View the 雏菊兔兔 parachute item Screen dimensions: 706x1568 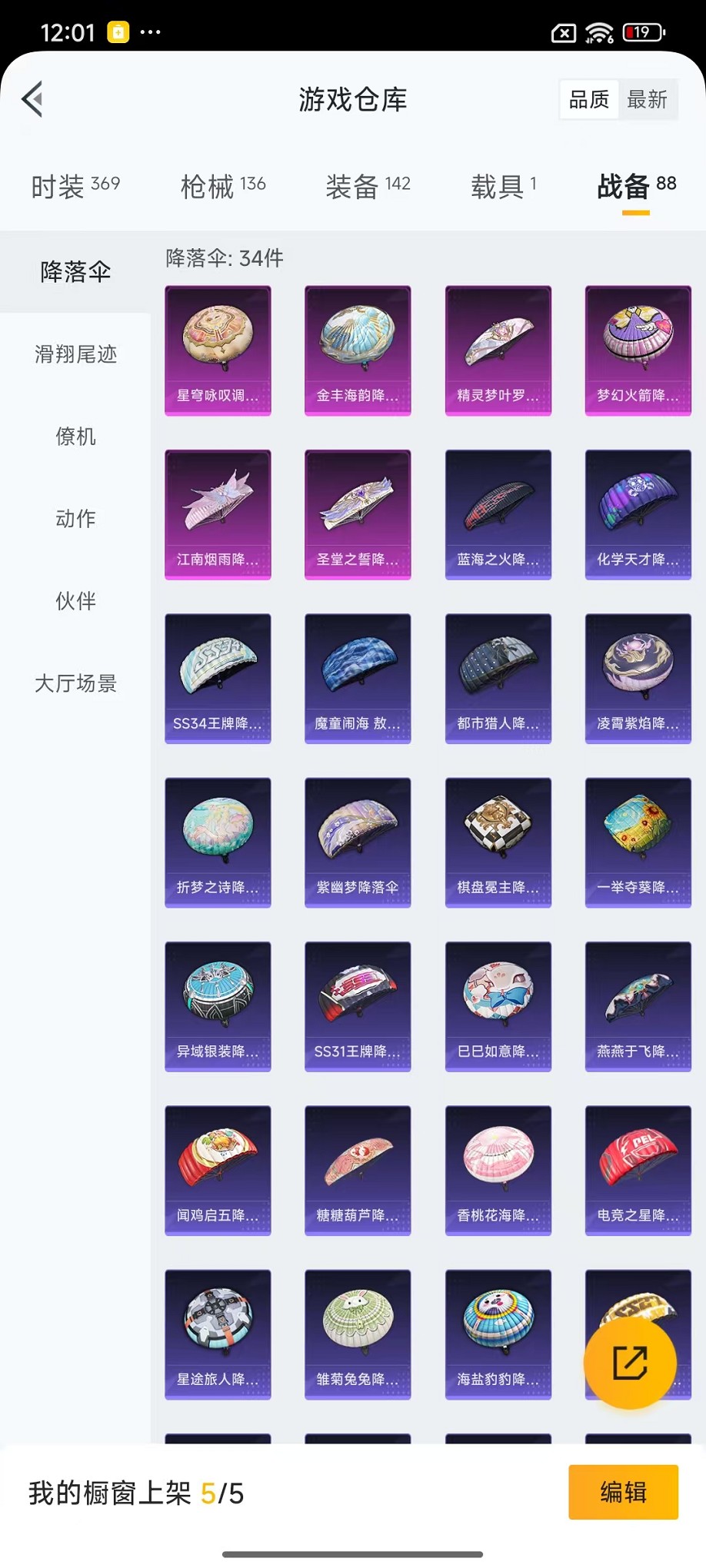358,1334
